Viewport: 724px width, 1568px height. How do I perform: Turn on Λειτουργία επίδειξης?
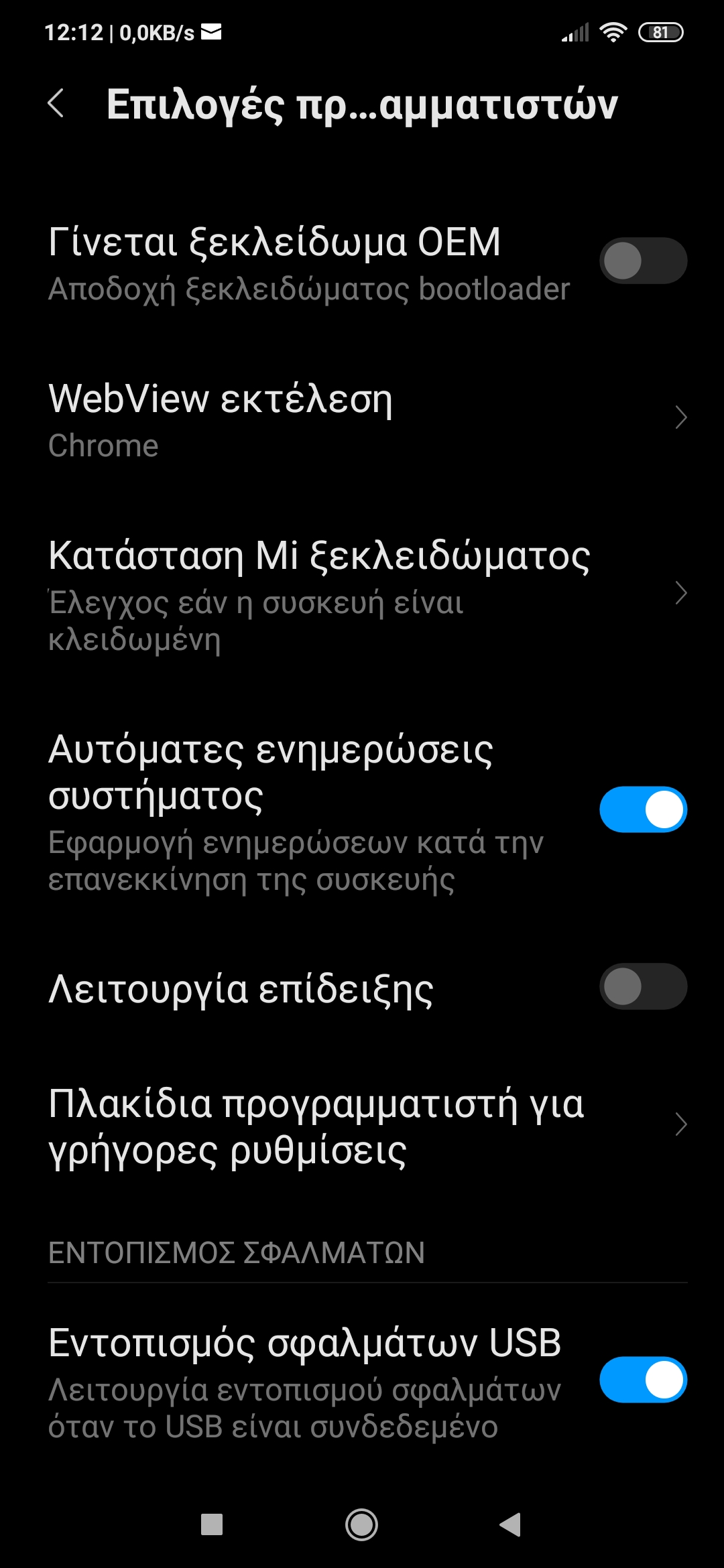642,986
